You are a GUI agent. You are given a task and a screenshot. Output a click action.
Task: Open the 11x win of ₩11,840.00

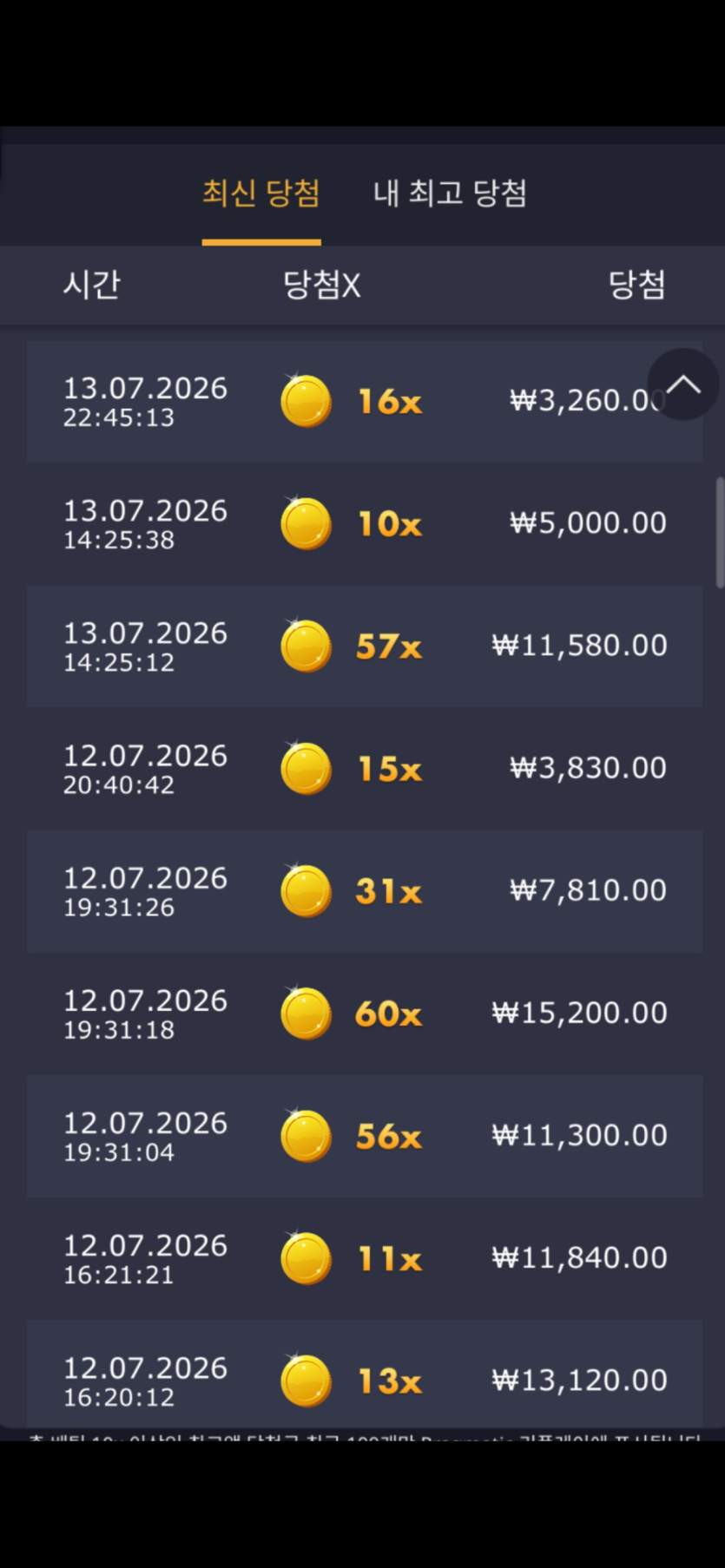[365, 1258]
